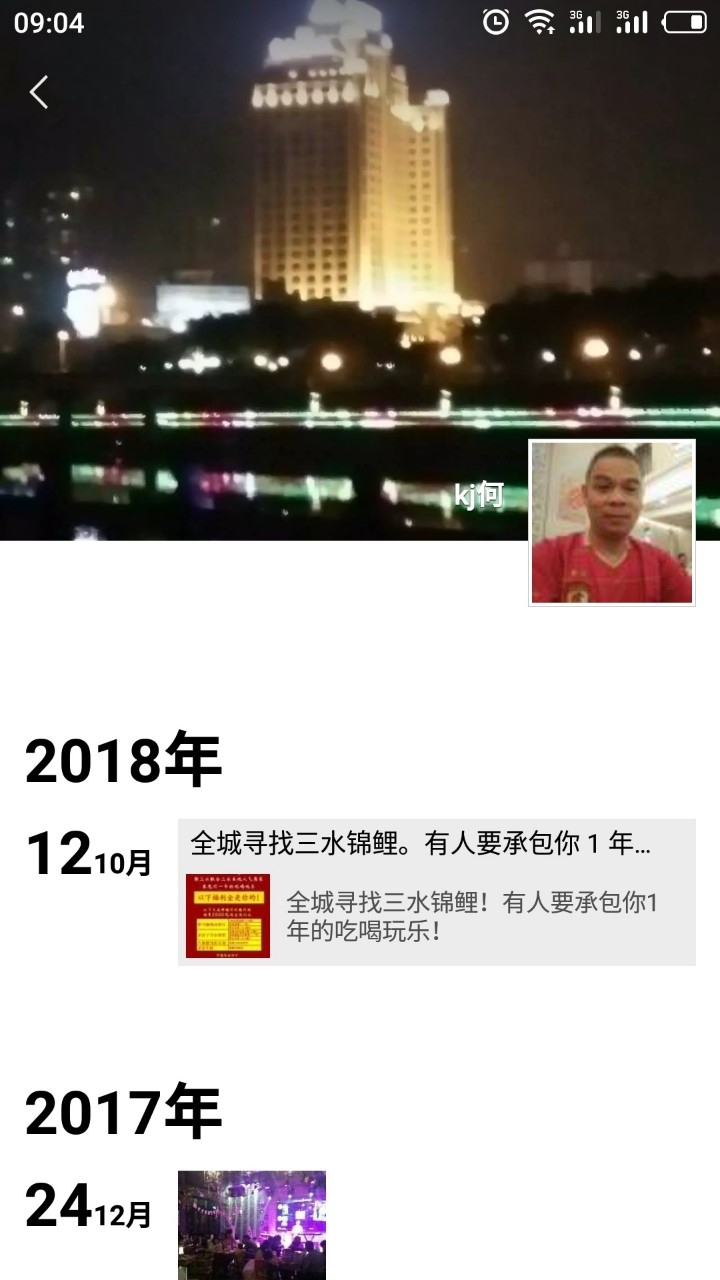The height and width of the screenshot is (1280, 720).
Task: View the photo posted on 24 December 2017
Action: tap(252, 1224)
